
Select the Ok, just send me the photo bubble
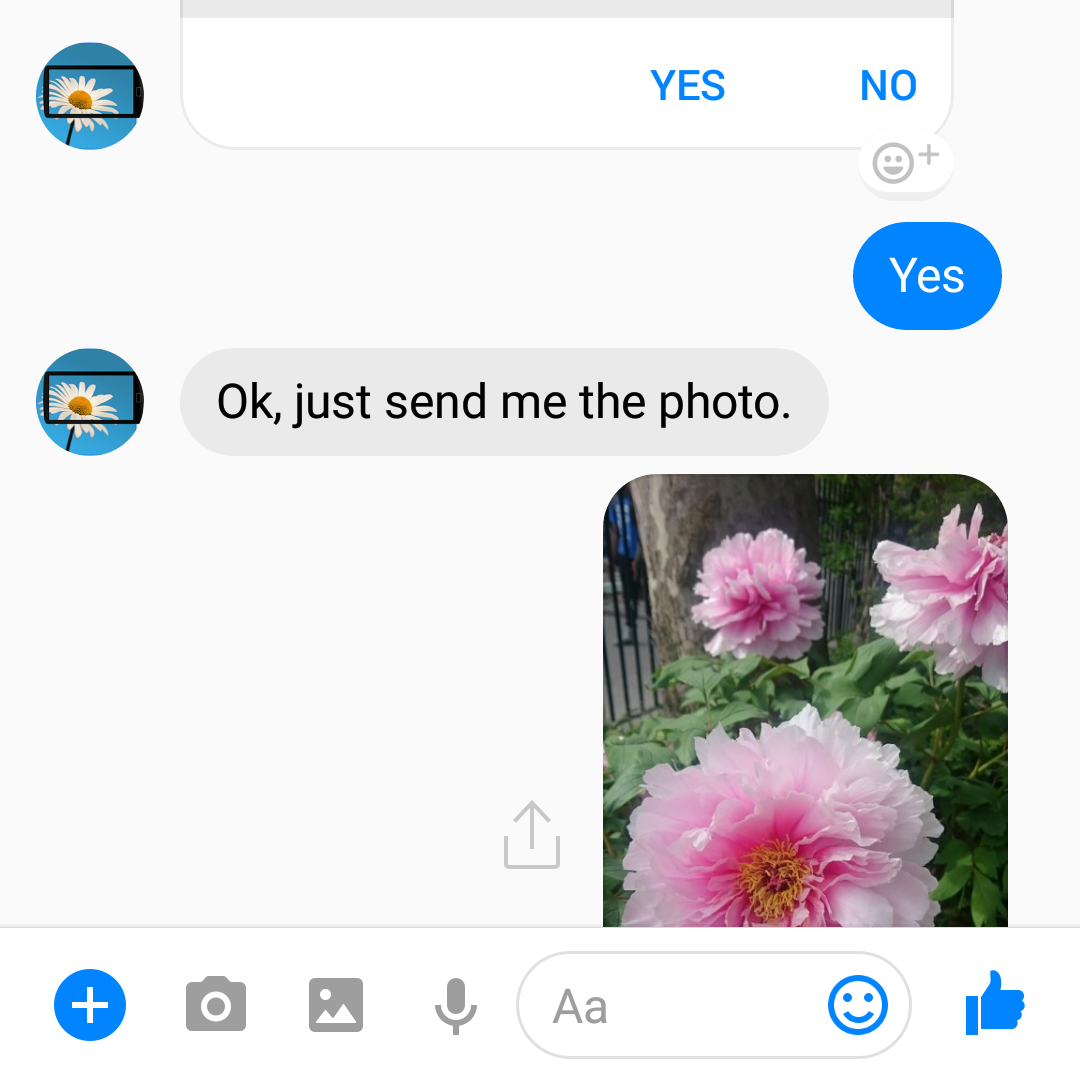504,401
